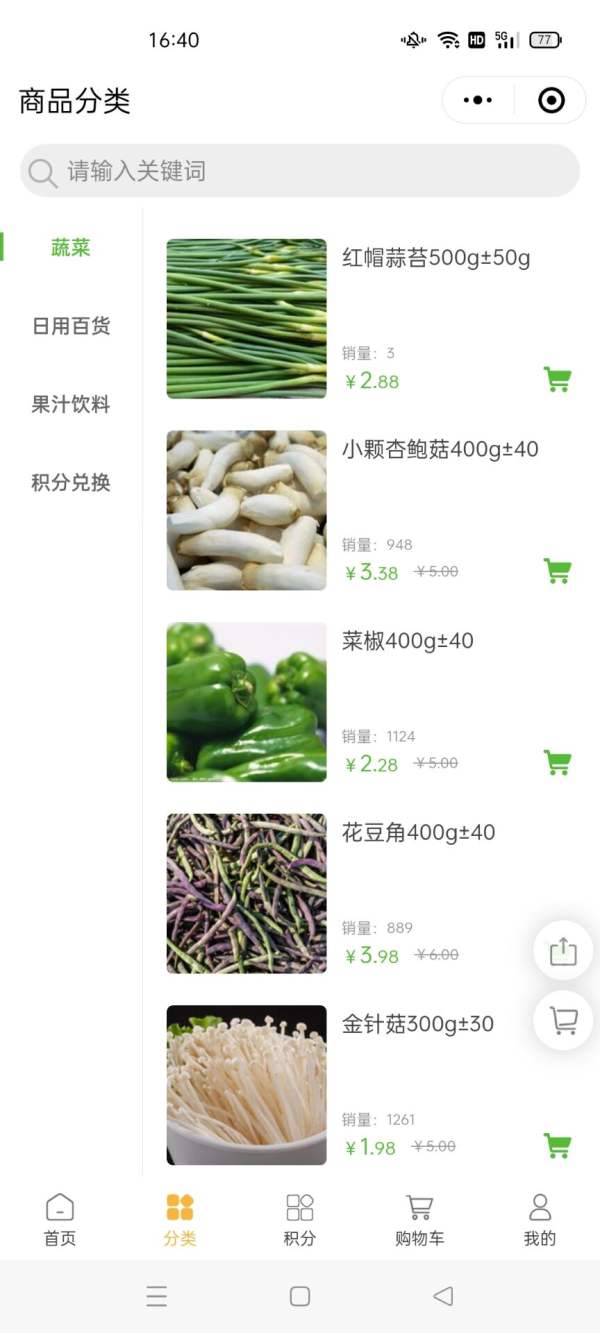Switch to the 果汁饮料 category

tap(71, 405)
